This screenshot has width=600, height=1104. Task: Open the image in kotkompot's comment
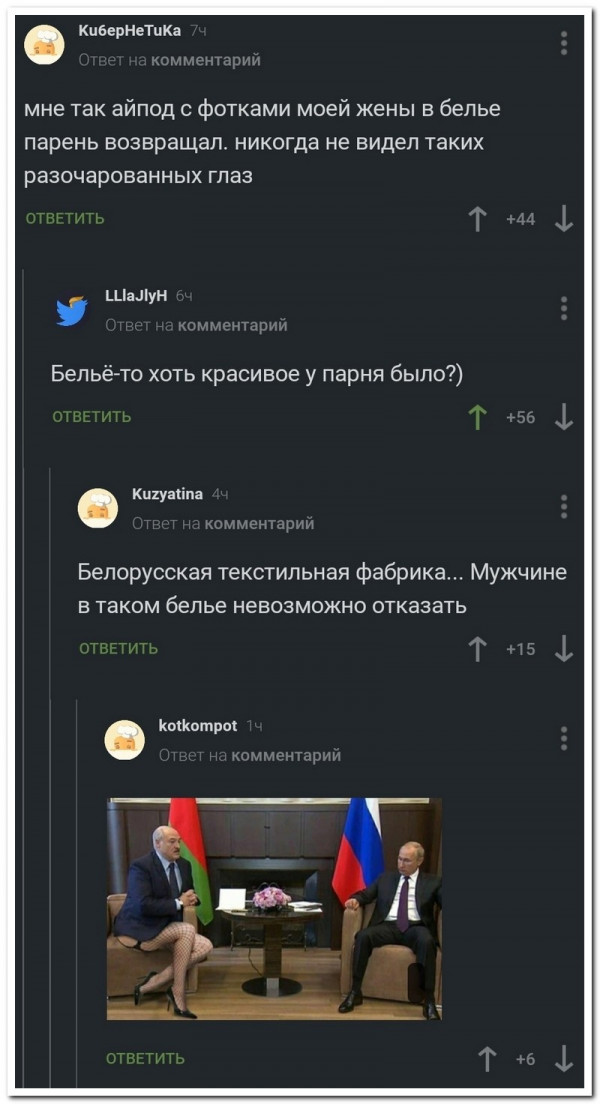point(275,908)
